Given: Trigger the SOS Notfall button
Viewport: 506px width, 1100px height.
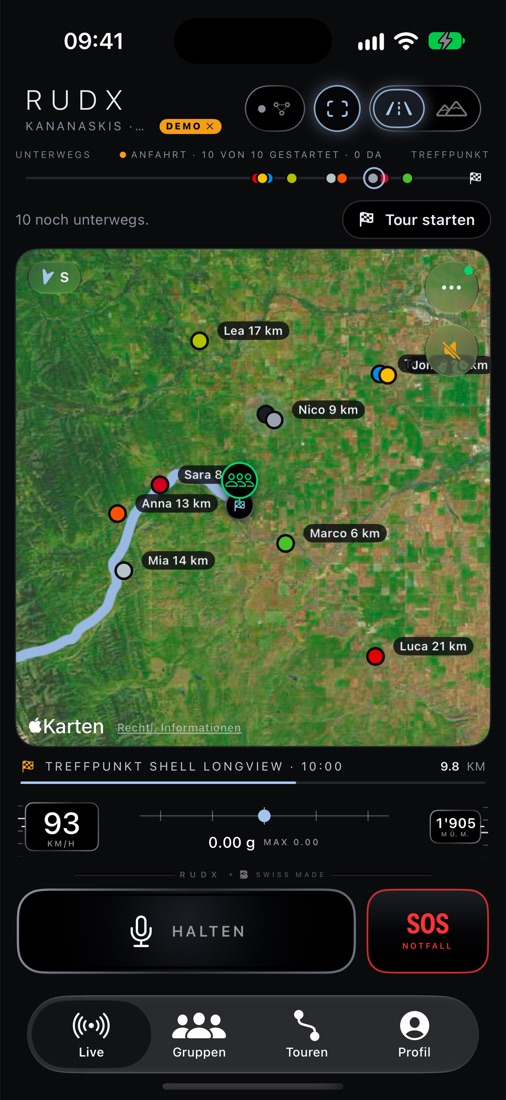Looking at the screenshot, I should [427, 931].
